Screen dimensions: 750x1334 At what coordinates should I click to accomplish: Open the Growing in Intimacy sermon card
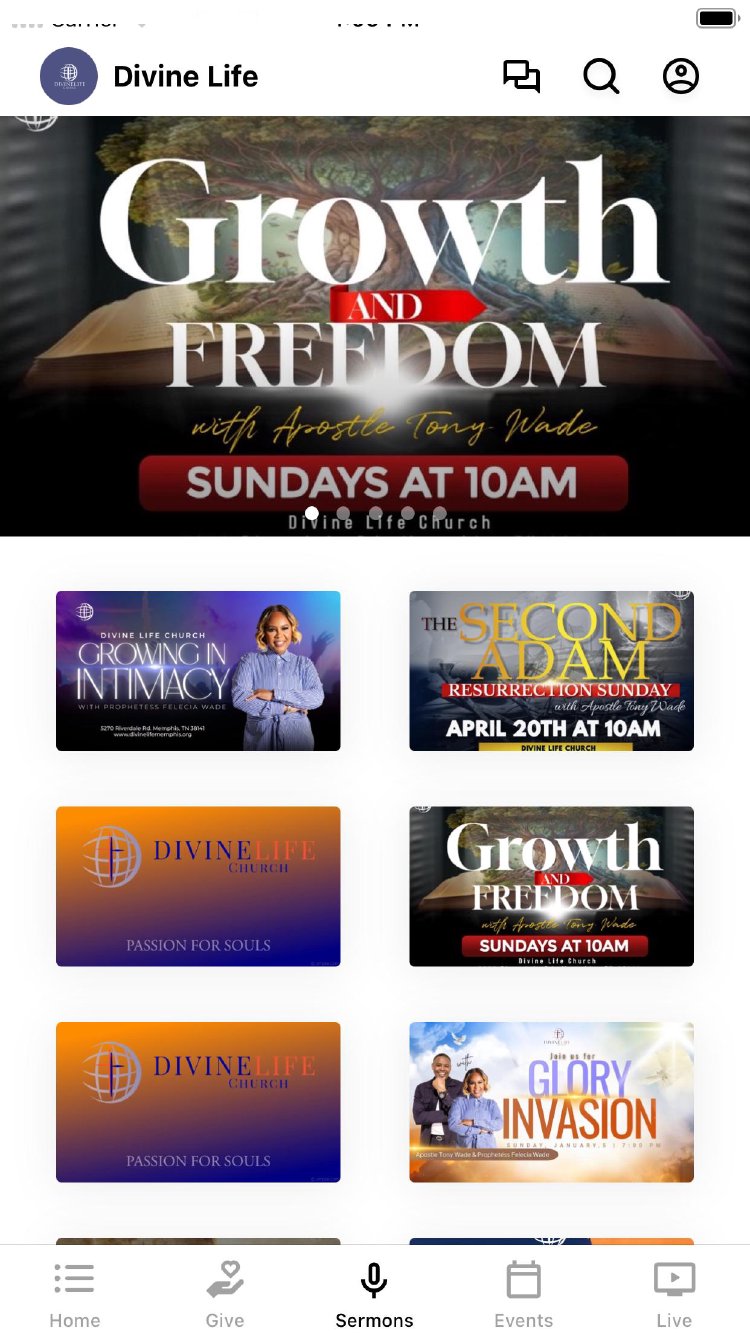coord(198,671)
